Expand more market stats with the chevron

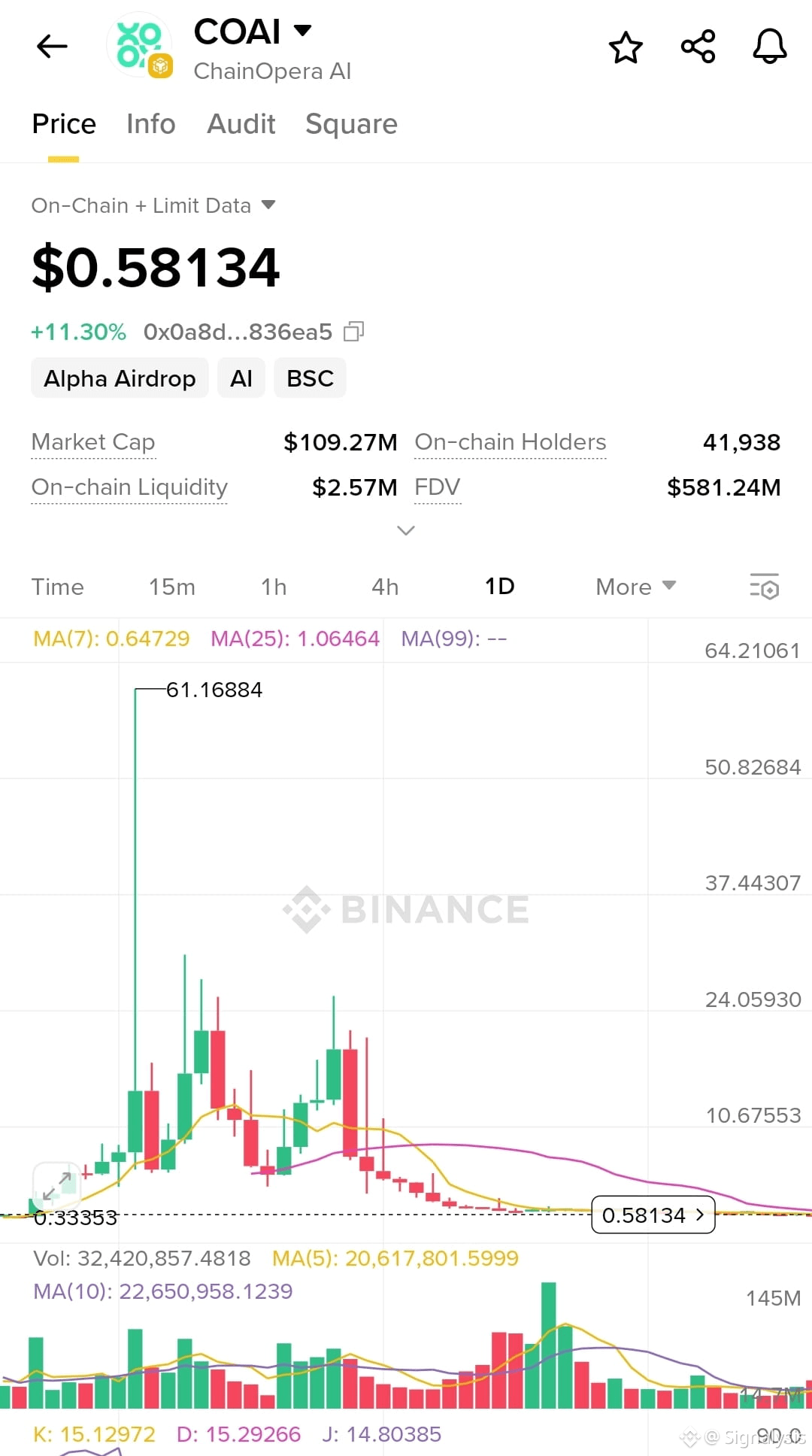(406, 530)
